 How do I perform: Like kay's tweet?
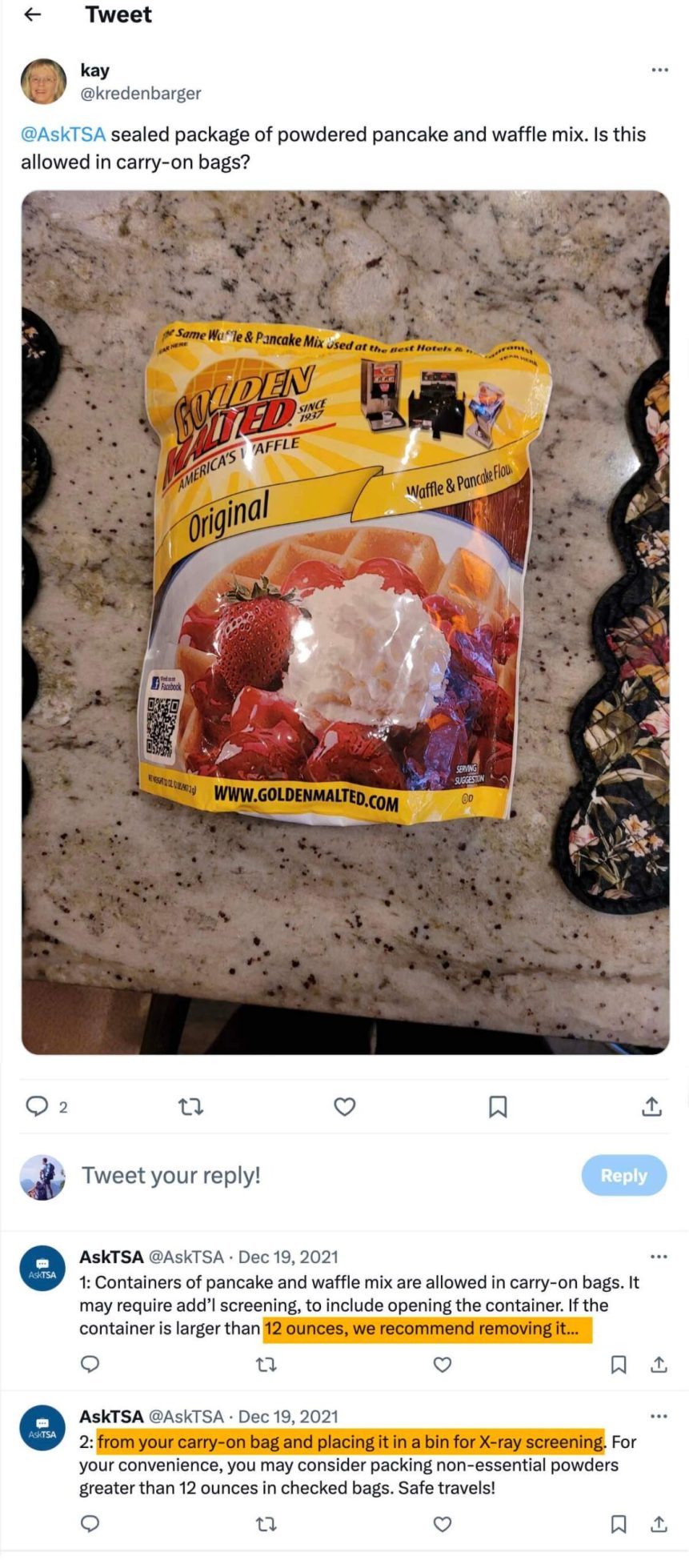tap(344, 1106)
